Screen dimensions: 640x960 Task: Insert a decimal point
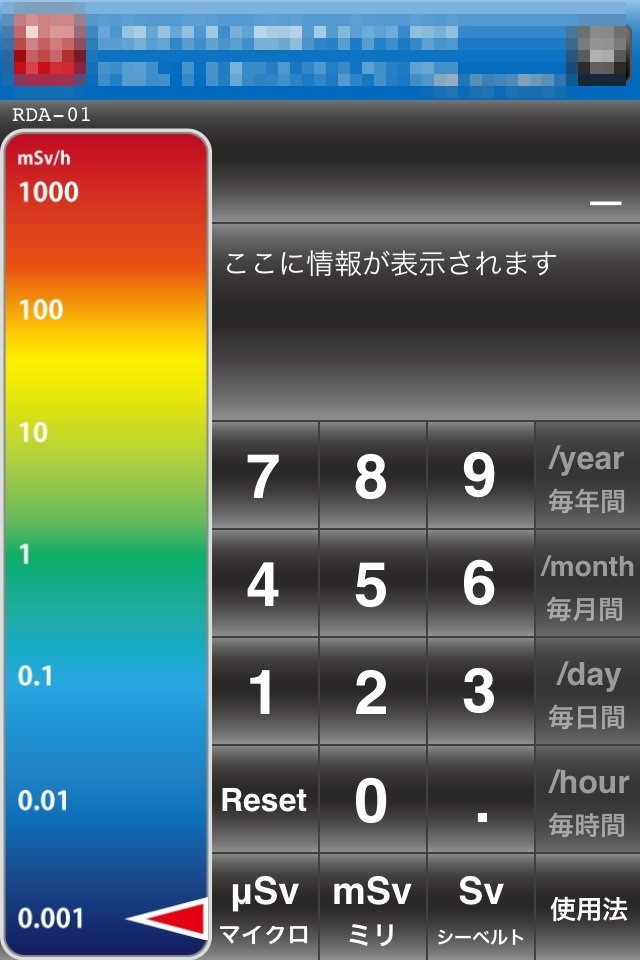tap(481, 799)
